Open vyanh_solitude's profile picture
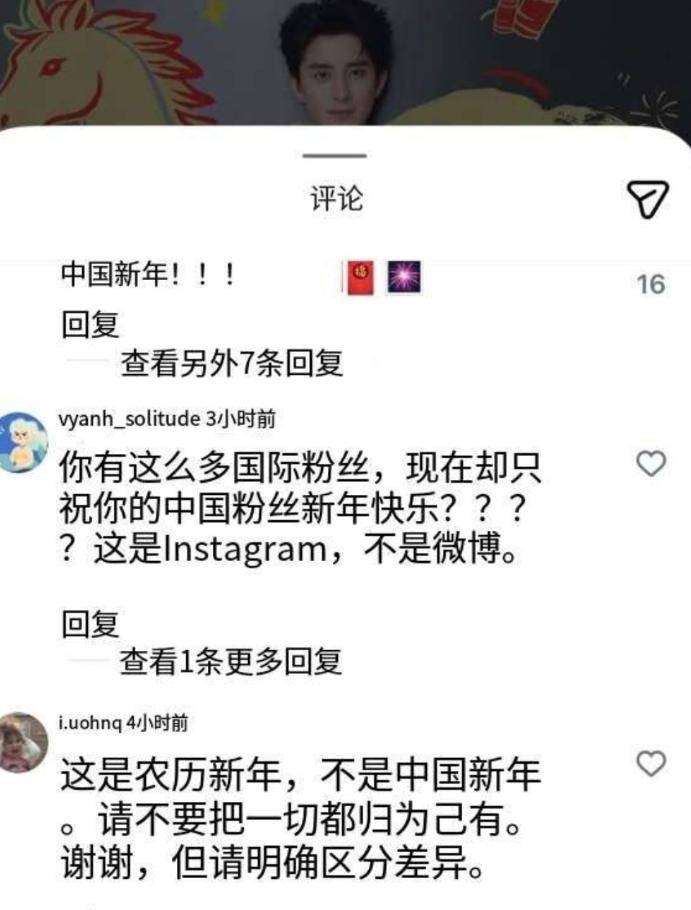The height and width of the screenshot is (910, 691). pyautogui.click(x=22, y=441)
